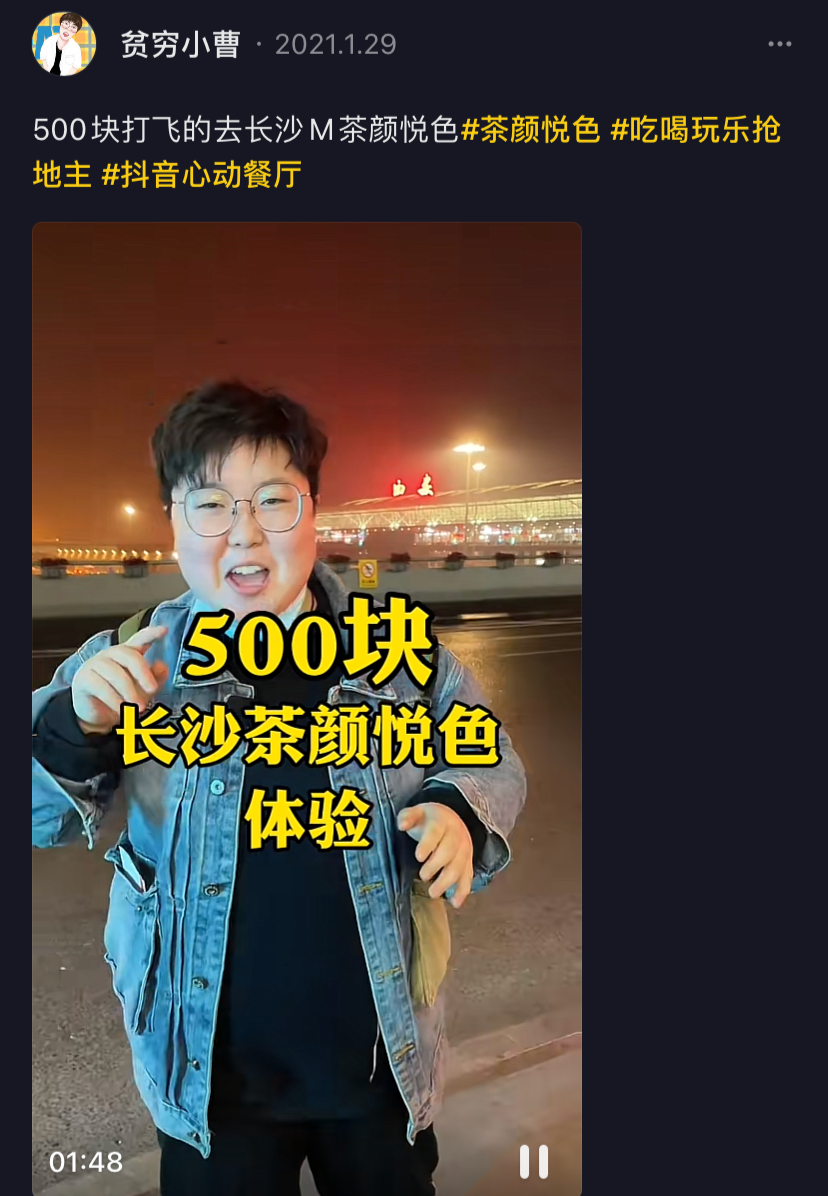Open the #抖音心动餐厅 hashtag

(x=201, y=176)
